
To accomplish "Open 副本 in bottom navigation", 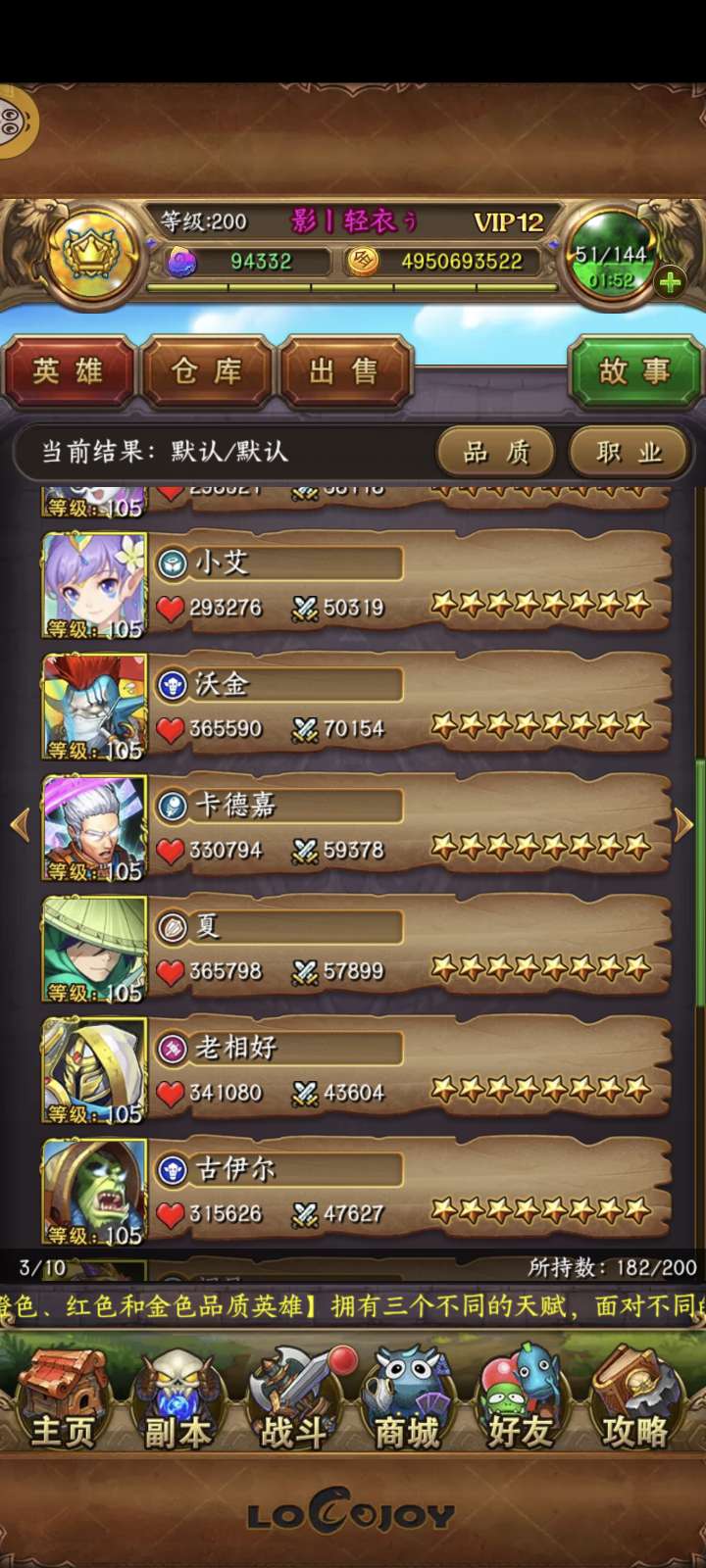I will click(x=177, y=1401).
